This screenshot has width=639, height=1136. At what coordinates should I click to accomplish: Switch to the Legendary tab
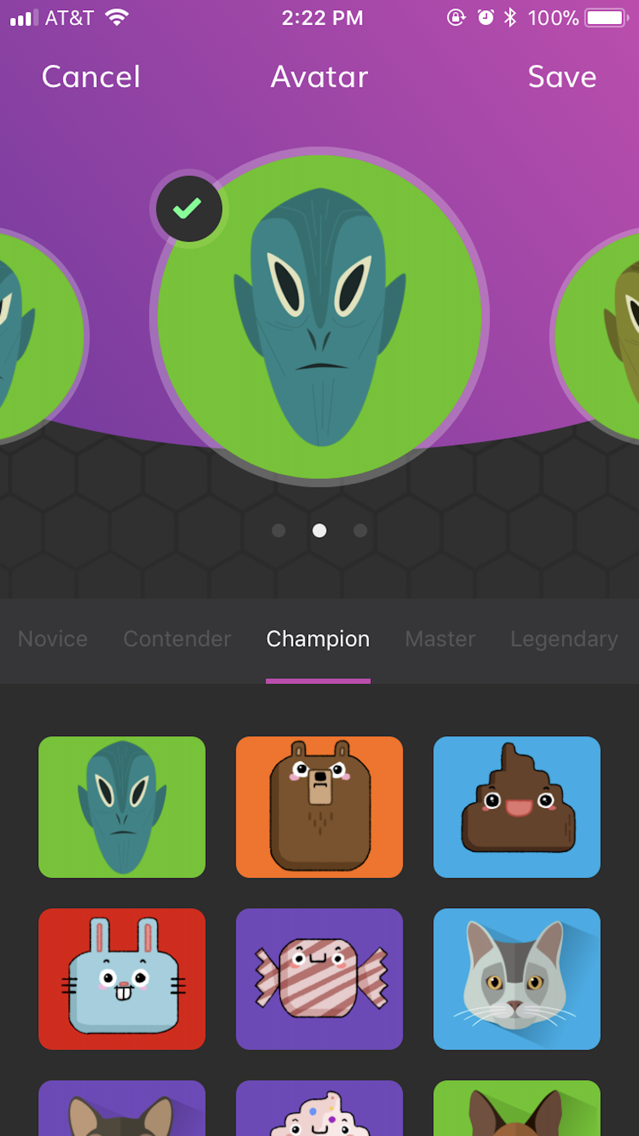(x=564, y=639)
